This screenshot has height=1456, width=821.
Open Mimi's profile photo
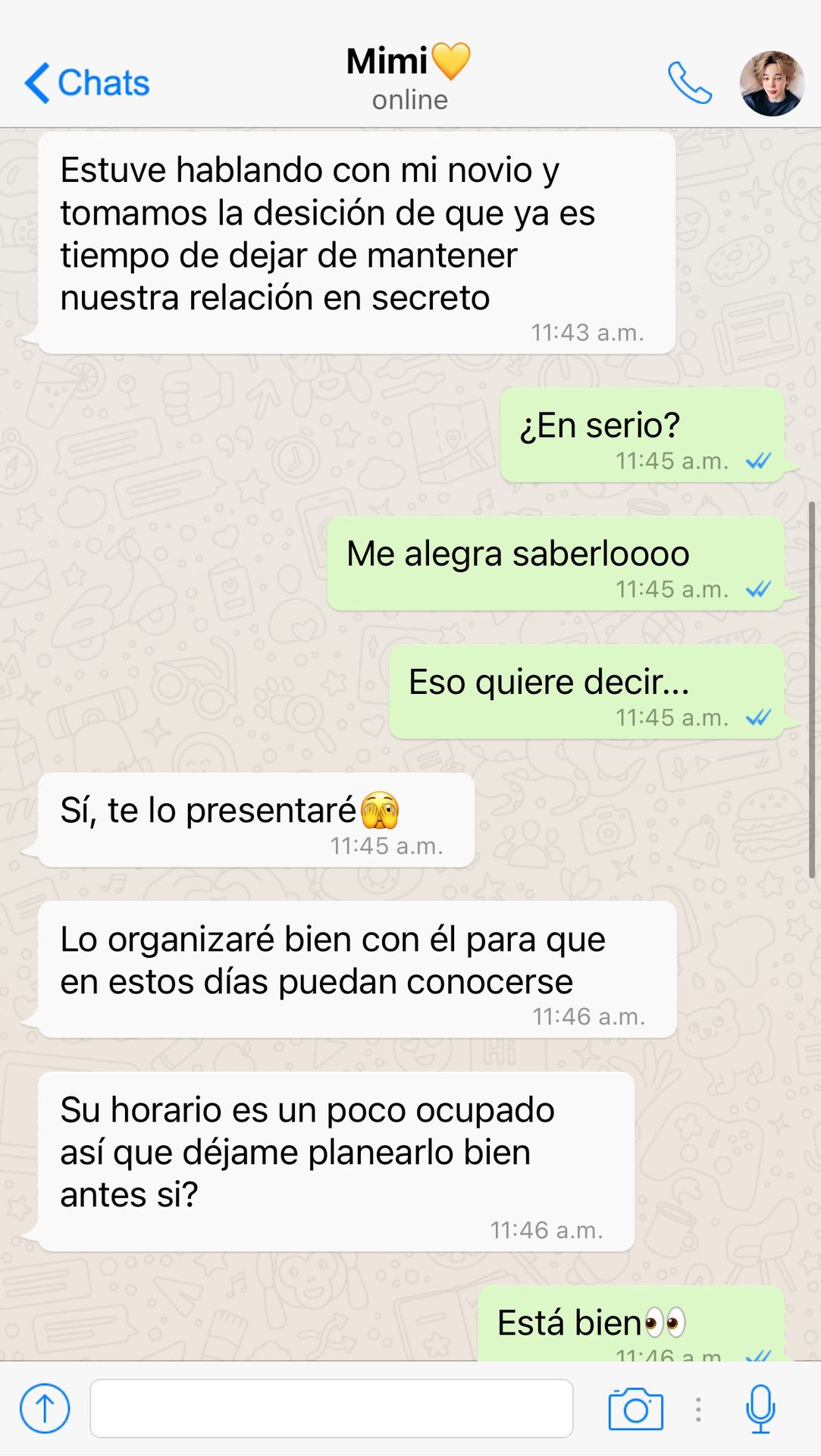pos(772,83)
